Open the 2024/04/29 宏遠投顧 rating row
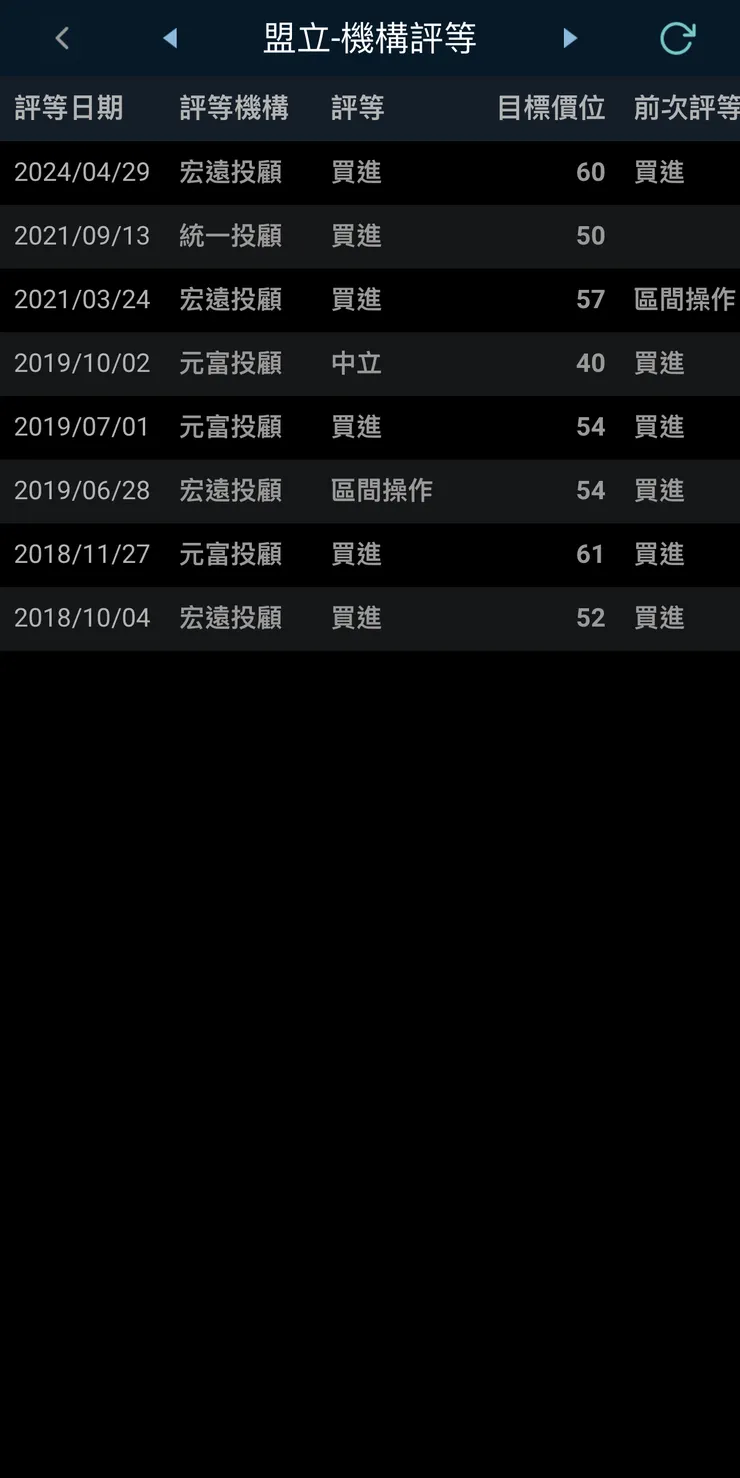The image size is (740, 1478). 370,172
